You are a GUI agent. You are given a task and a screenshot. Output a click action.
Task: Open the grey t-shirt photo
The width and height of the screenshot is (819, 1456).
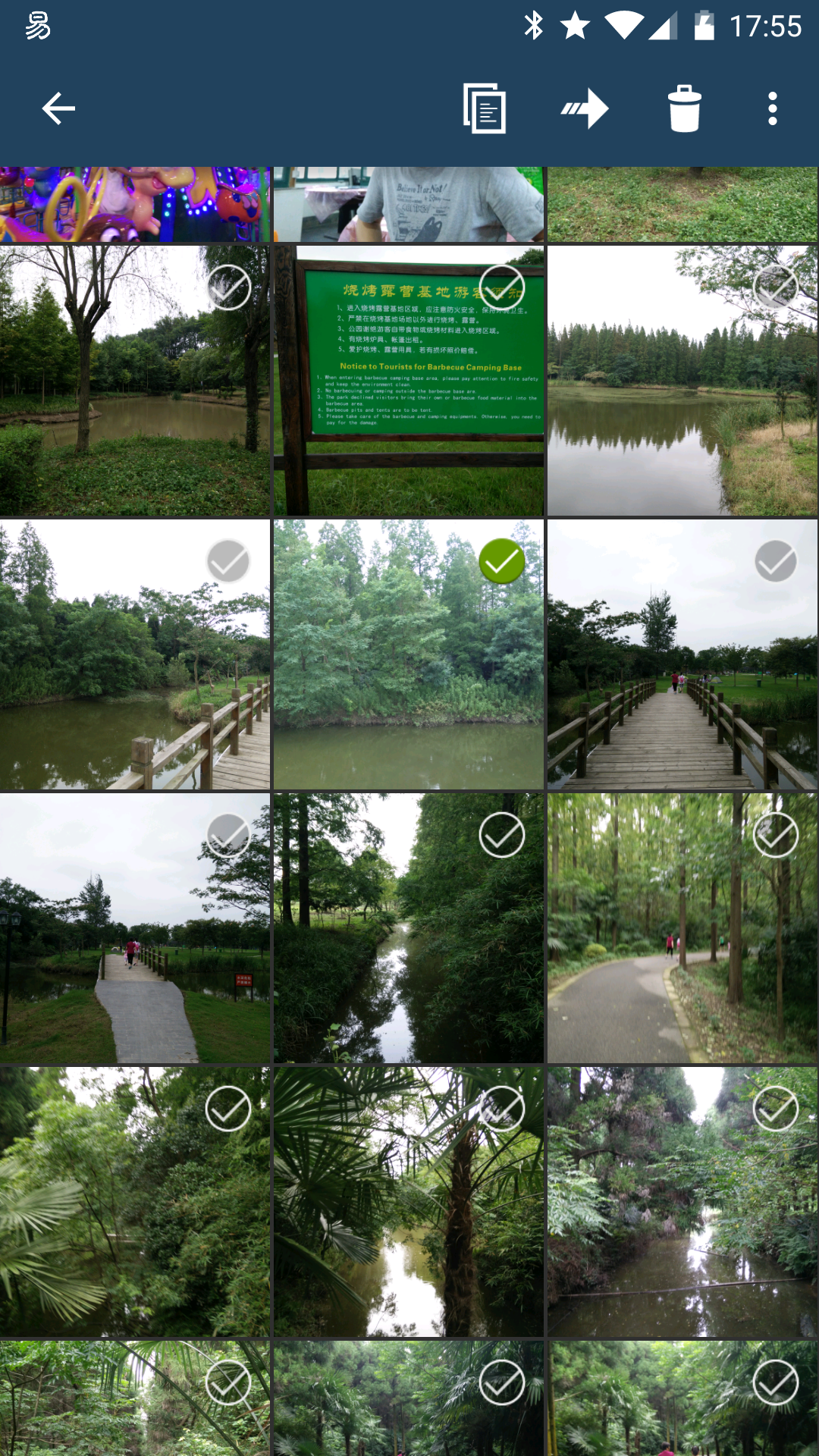409,204
